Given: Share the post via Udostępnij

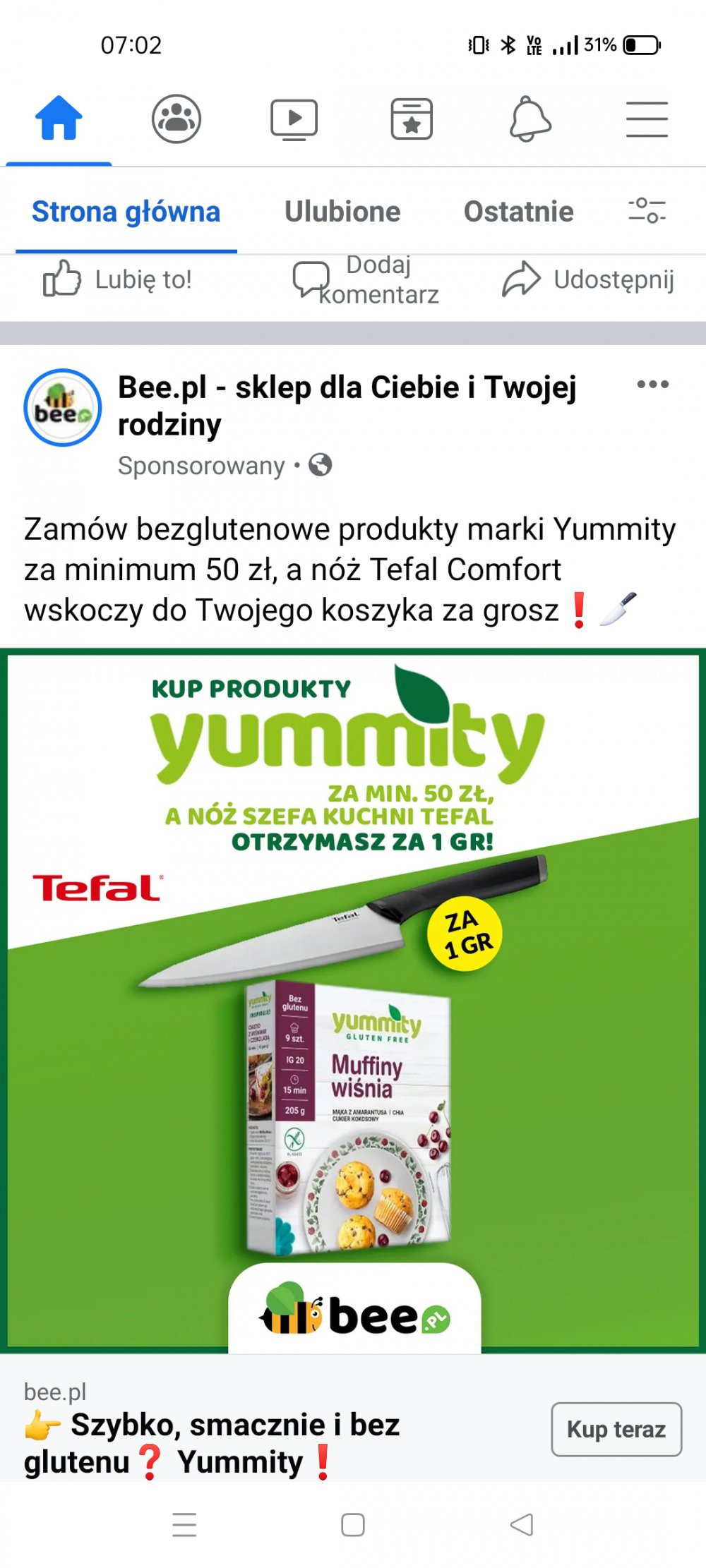Looking at the screenshot, I should [588, 279].
